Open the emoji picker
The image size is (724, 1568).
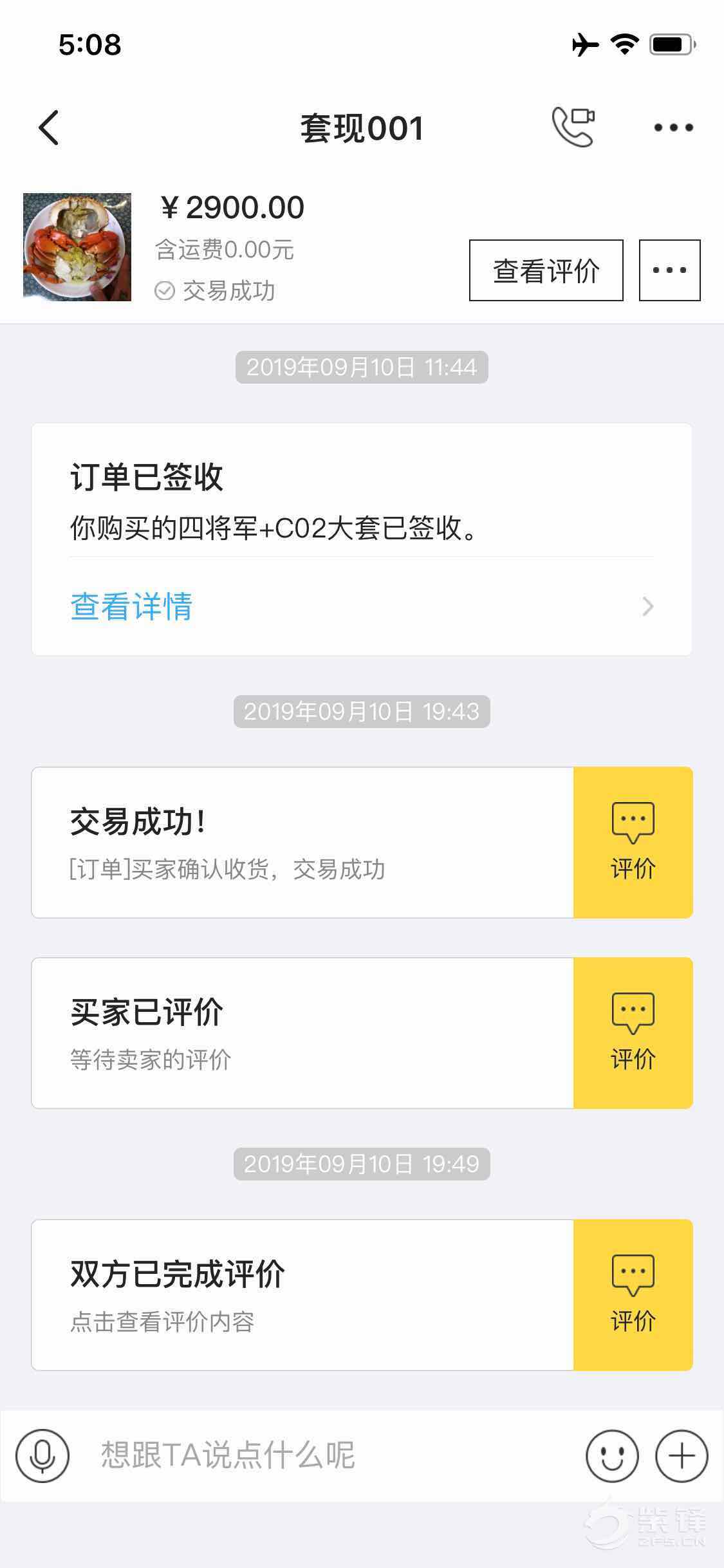[612, 1456]
